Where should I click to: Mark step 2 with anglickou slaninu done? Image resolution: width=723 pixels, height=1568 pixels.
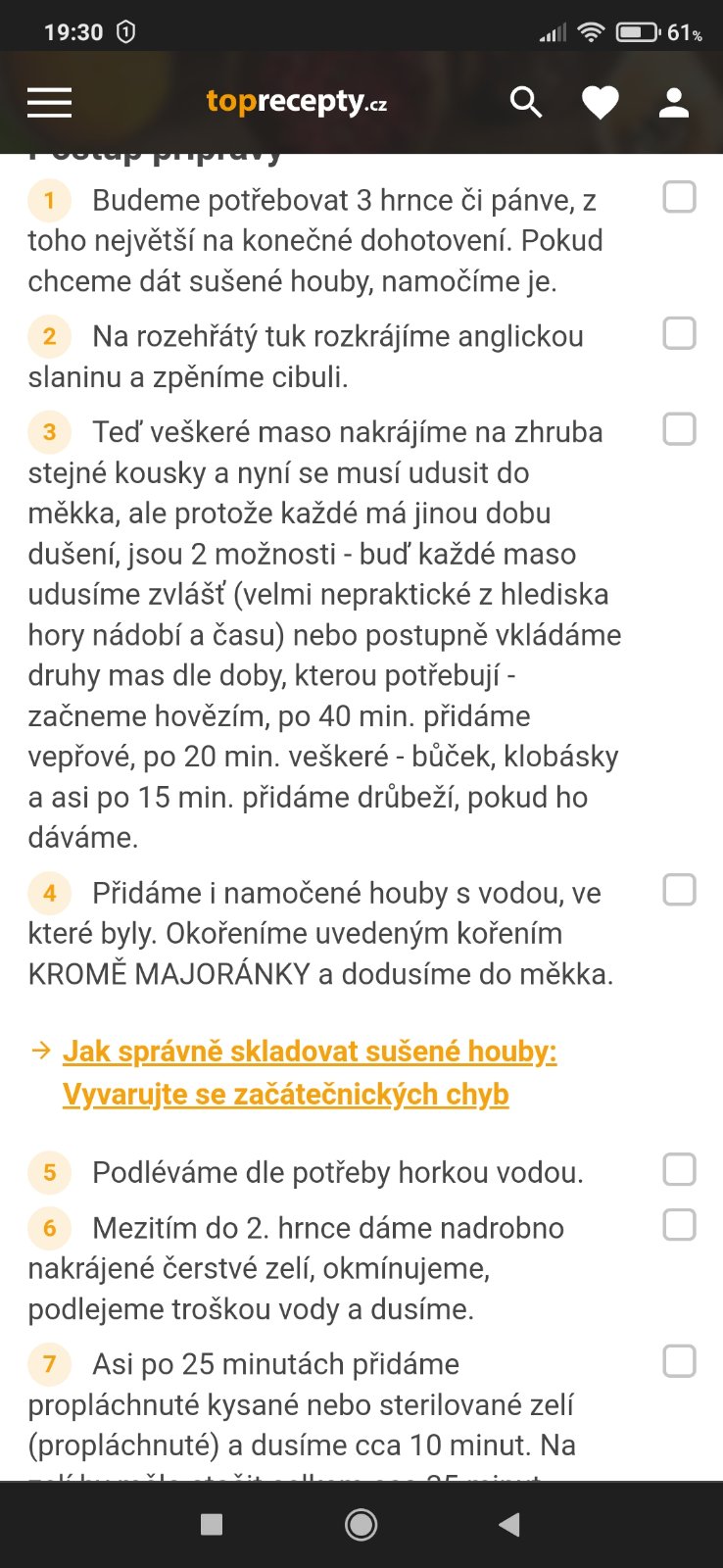click(679, 333)
